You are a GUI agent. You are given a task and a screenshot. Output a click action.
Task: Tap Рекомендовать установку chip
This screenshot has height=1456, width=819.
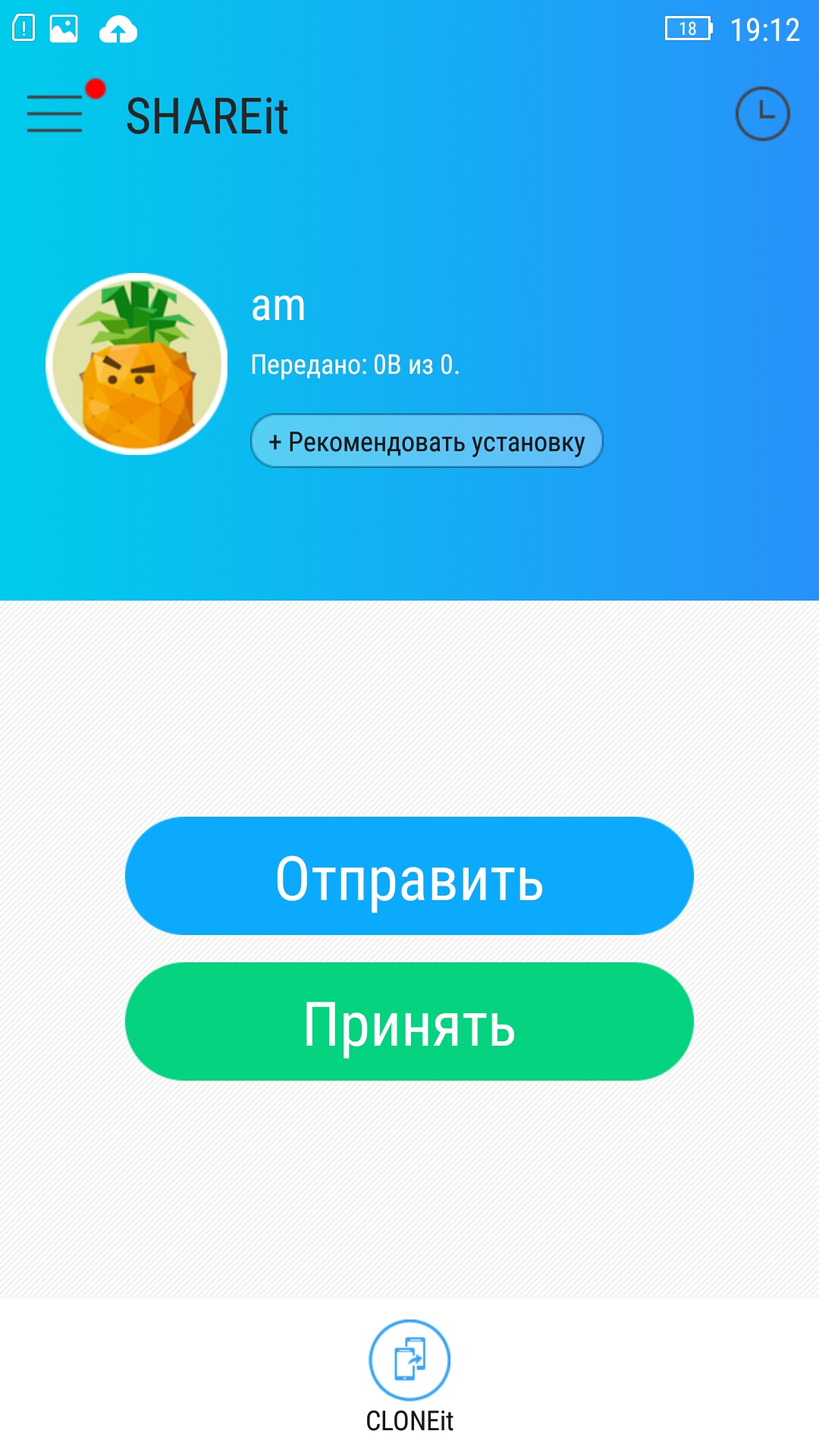[427, 441]
